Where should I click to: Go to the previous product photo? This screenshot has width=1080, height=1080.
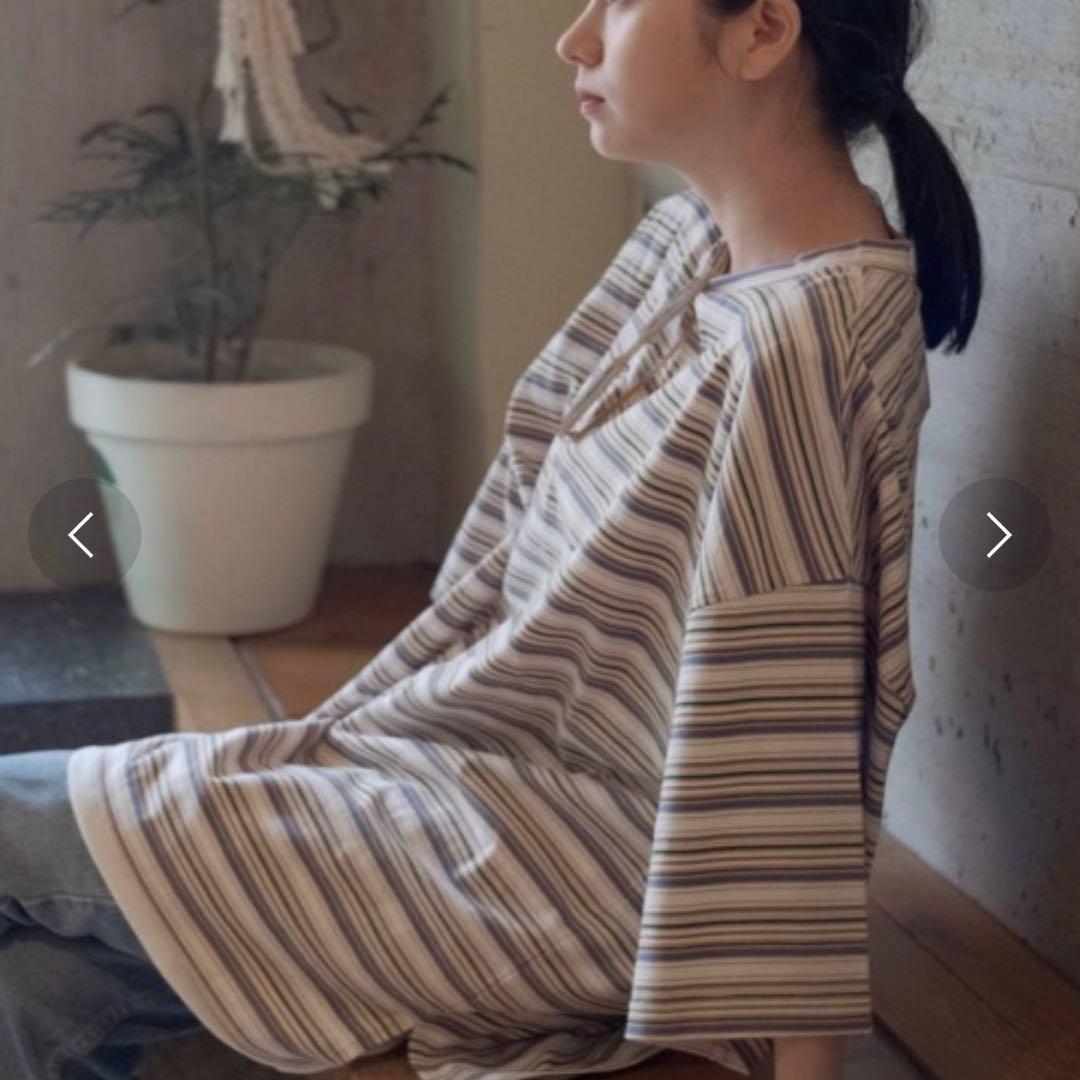pos(84,534)
